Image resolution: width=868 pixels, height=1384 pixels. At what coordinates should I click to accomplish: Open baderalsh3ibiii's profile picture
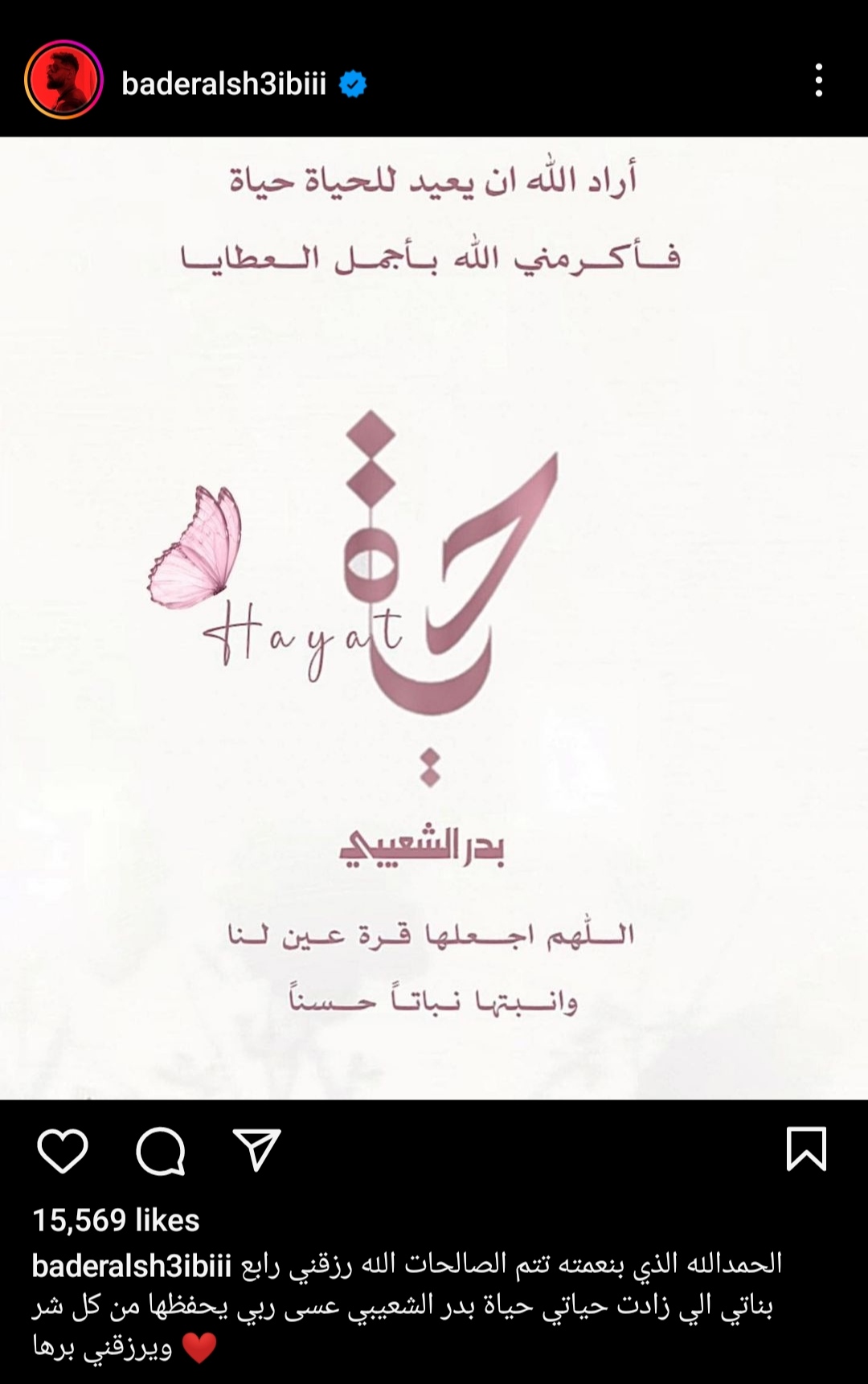tap(63, 81)
